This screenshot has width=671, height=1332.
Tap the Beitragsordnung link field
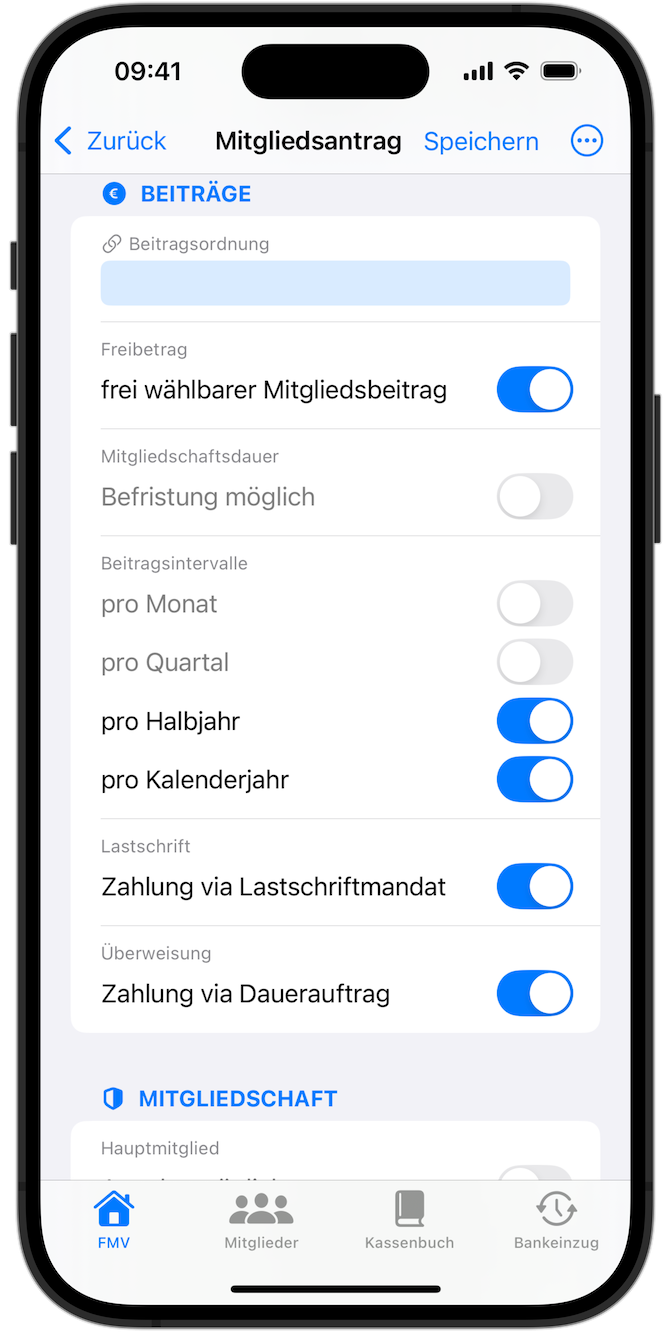pos(335,283)
